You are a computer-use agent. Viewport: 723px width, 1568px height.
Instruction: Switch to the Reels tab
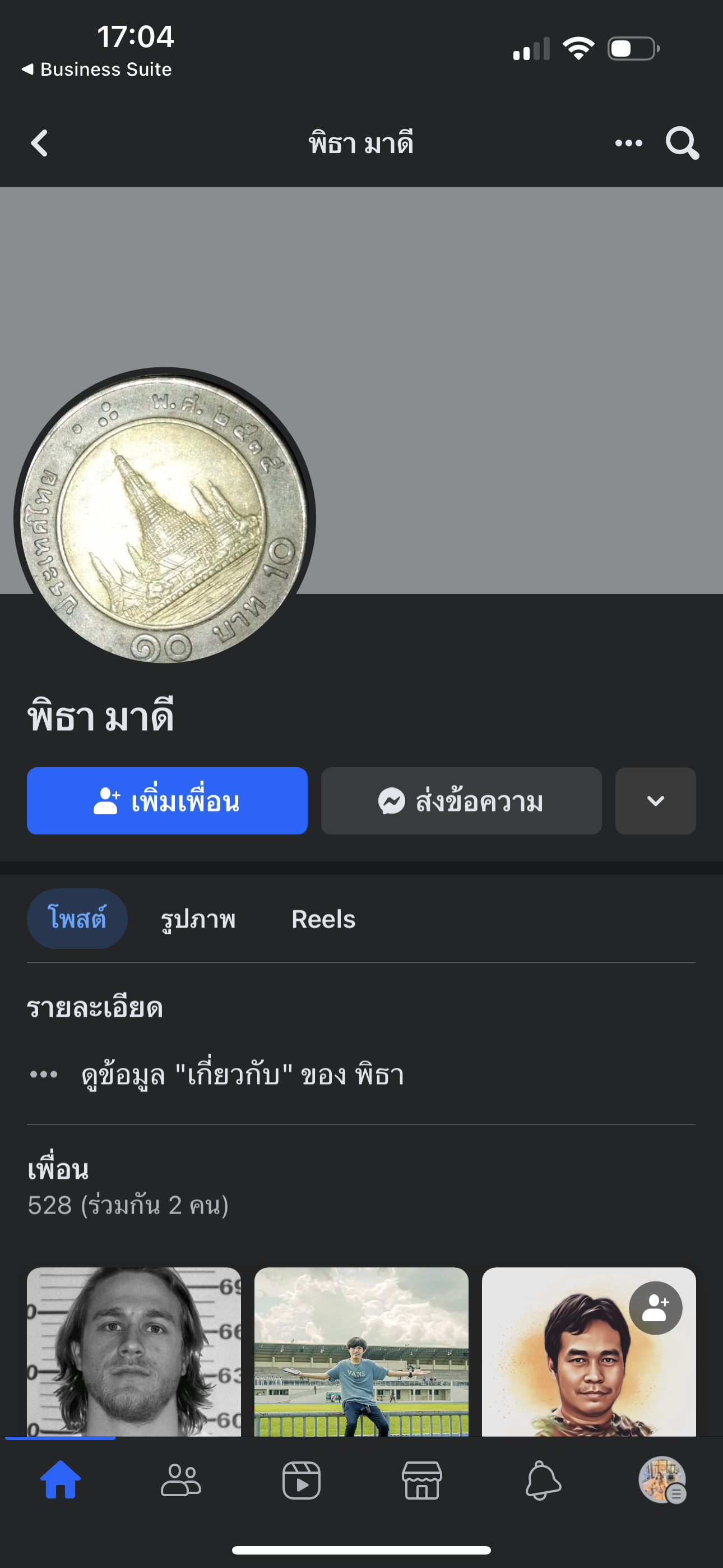323,919
